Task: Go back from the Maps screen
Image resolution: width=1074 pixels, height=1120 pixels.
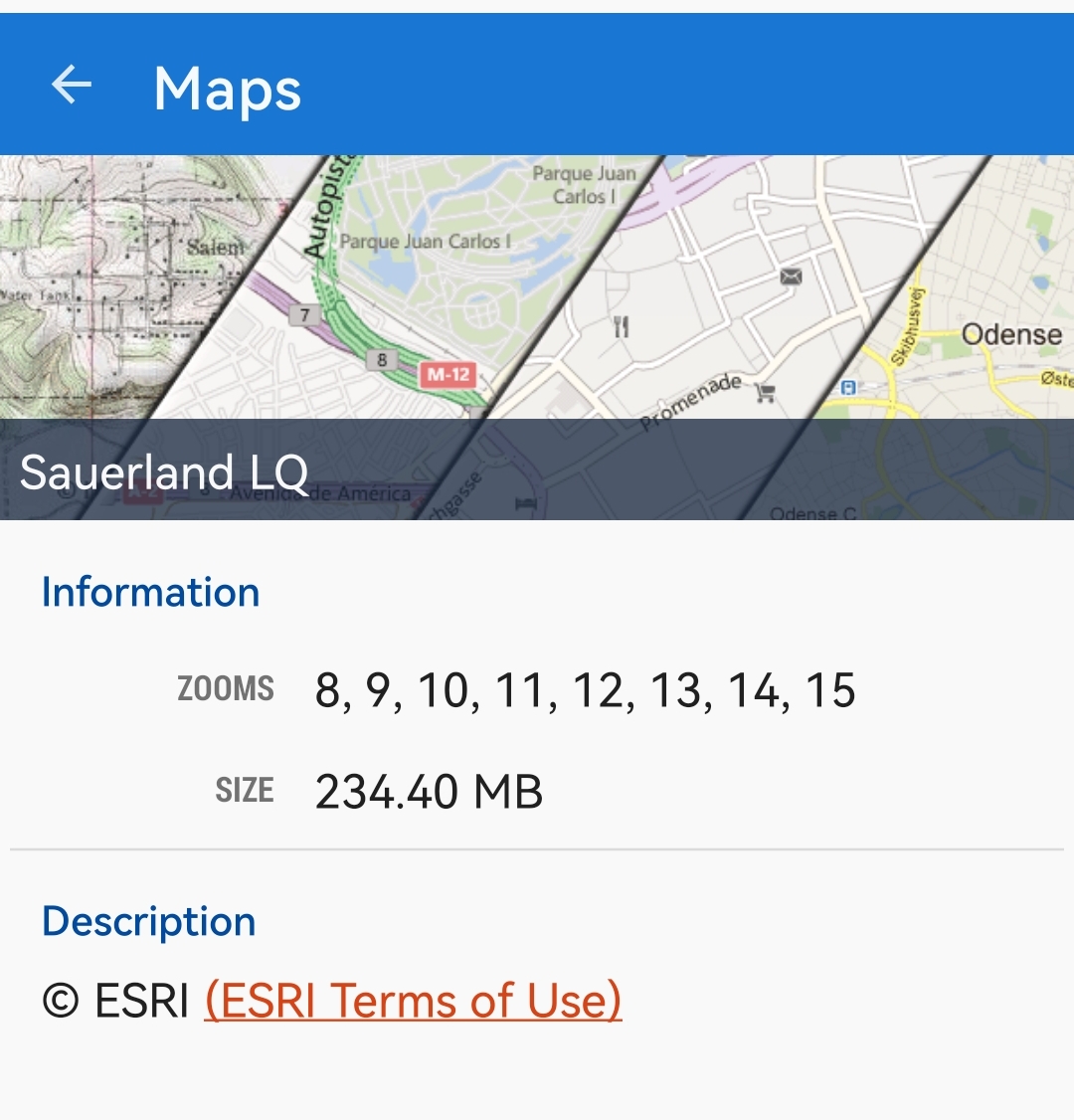Action: tap(72, 86)
